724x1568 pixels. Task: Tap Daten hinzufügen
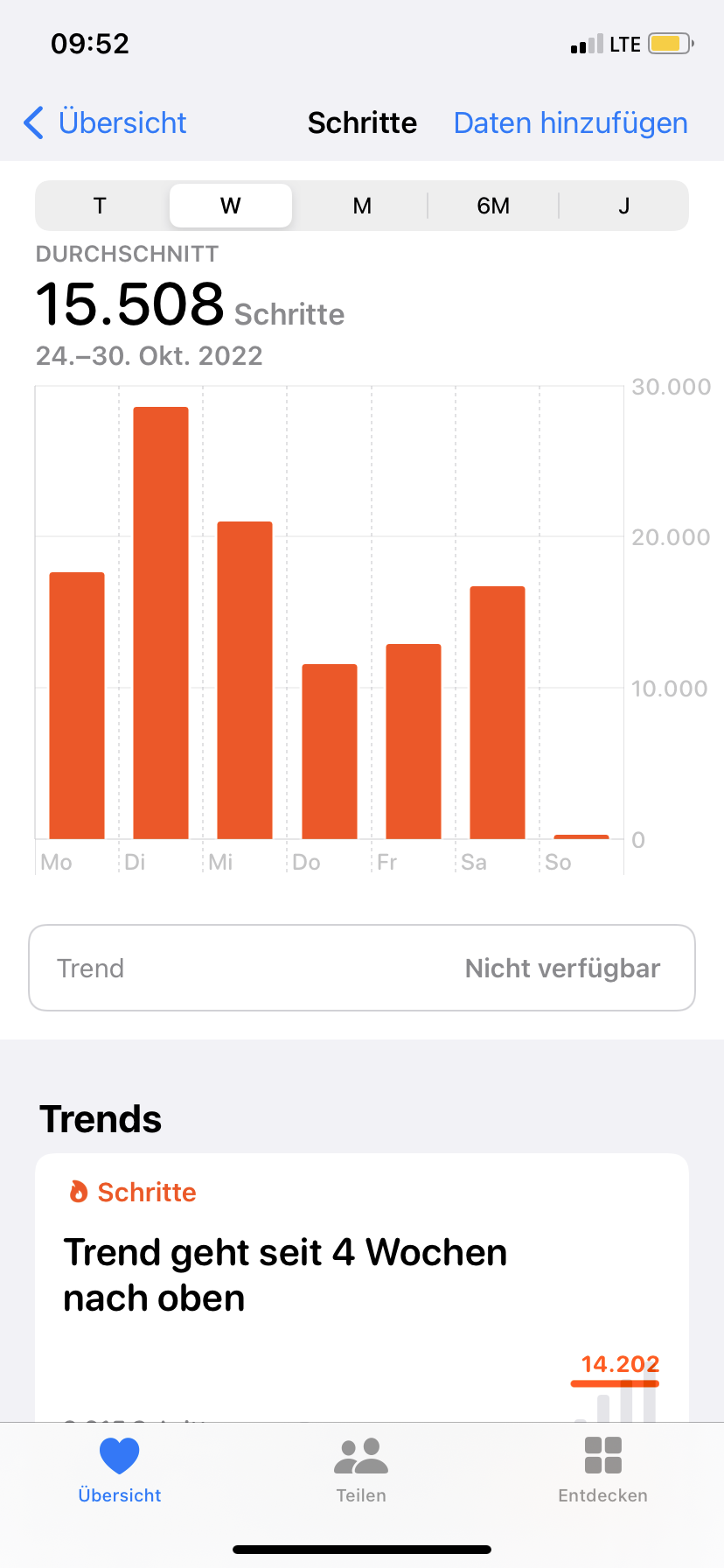(570, 123)
